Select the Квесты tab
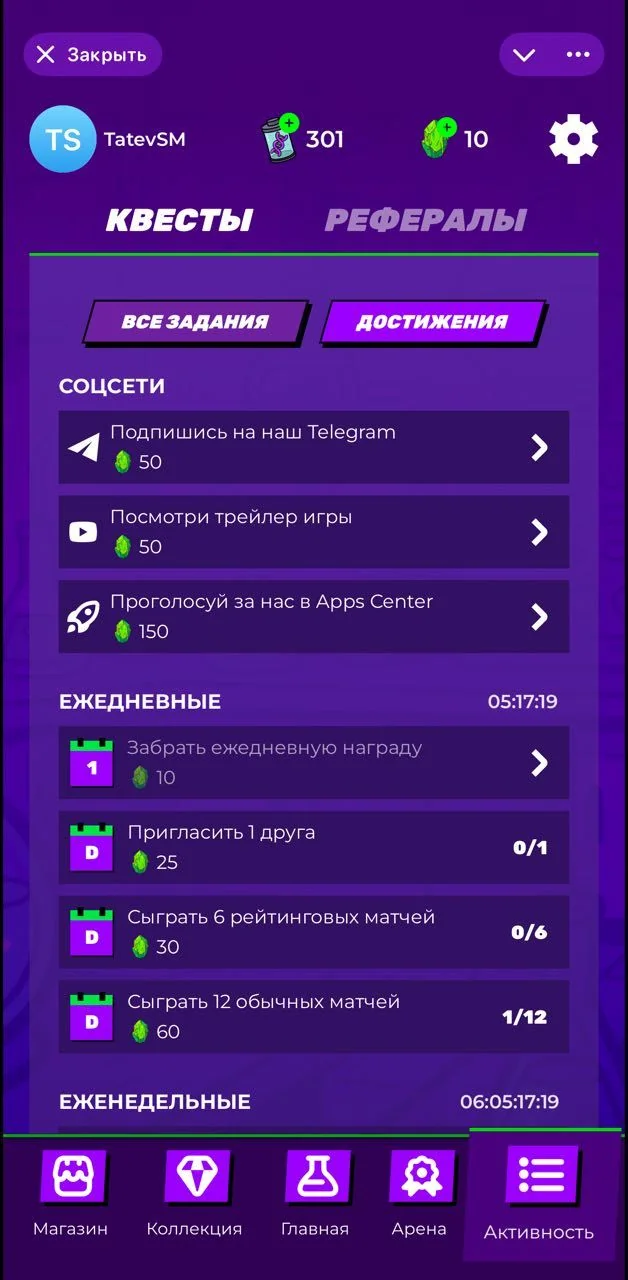 pos(179,220)
